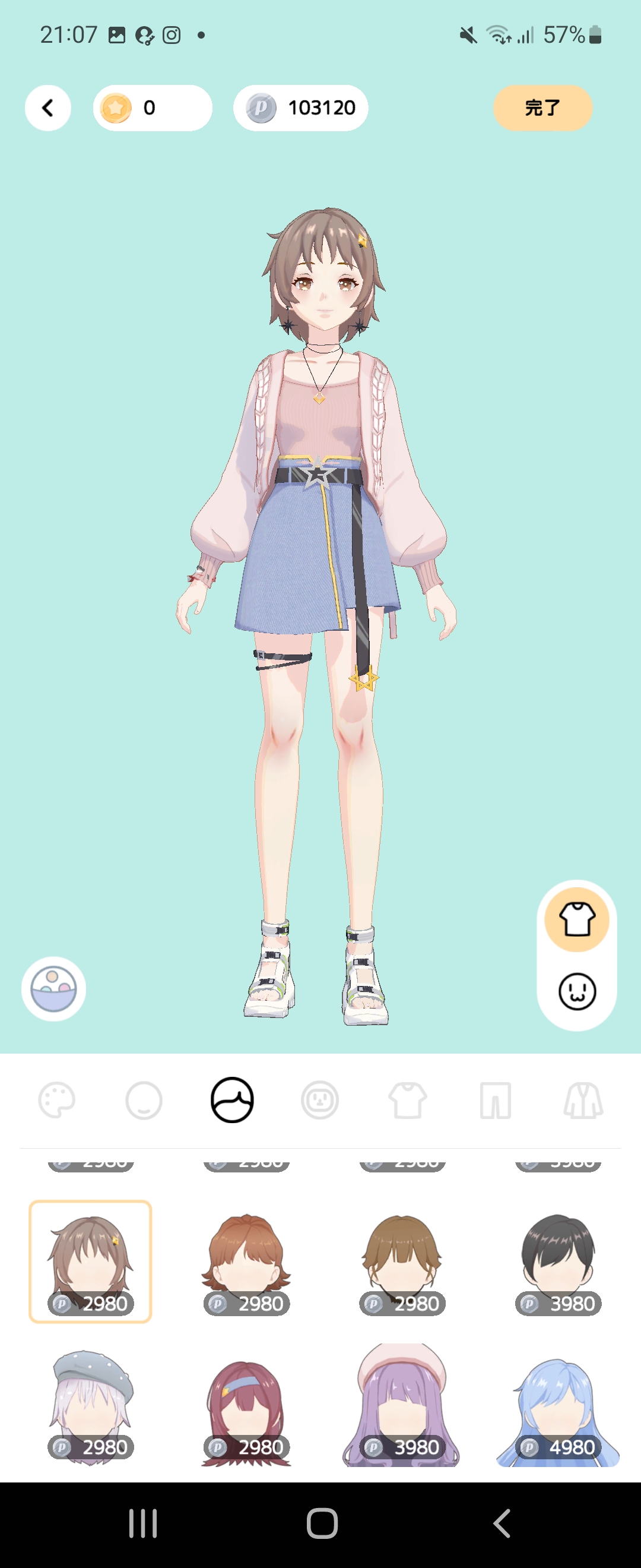Open the gold coin balance pill
641x1568 pixels.
coord(152,108)
